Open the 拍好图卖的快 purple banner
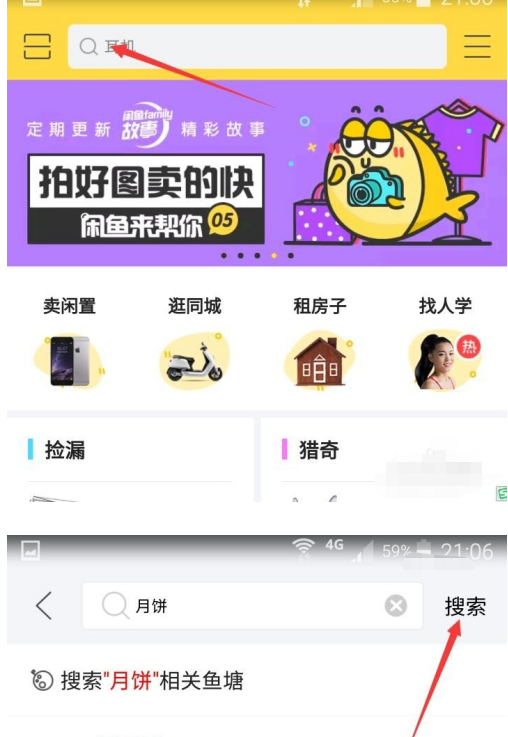508x737 pixels. click(257, 173)
